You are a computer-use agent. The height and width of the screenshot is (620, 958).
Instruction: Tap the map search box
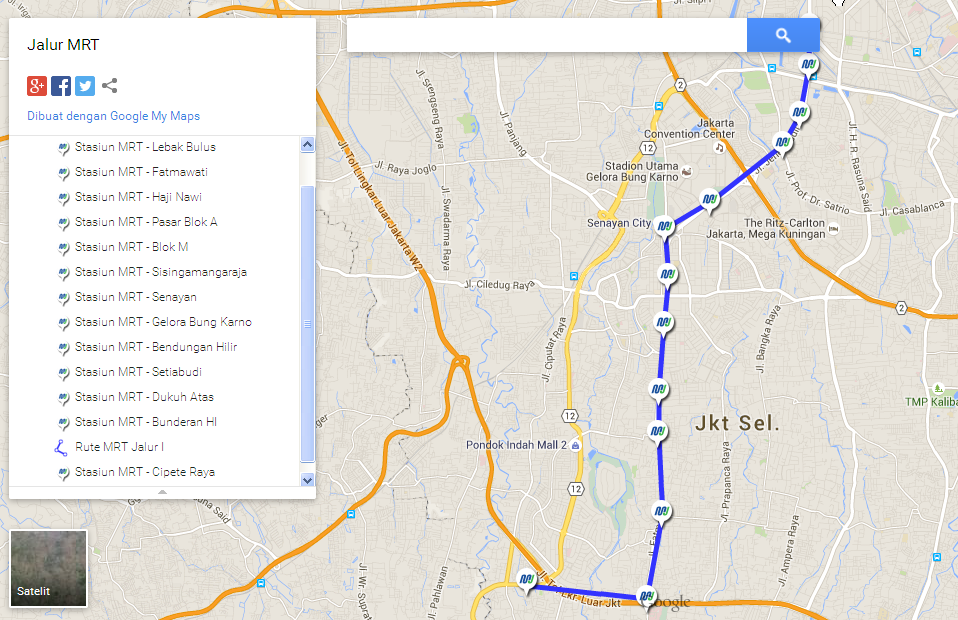546,35
